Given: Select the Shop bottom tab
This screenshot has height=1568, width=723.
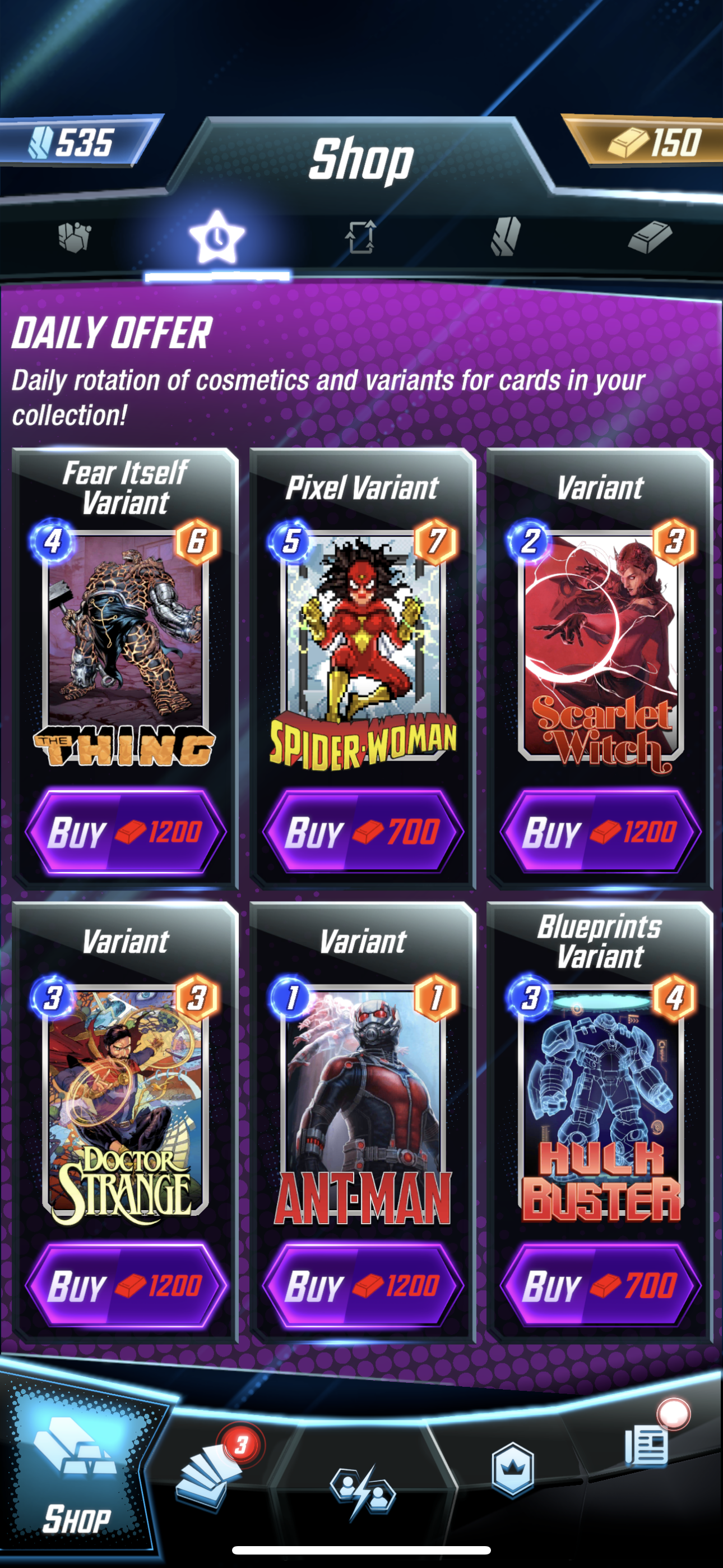Looking at the screenshot, I should point(76,1479).
